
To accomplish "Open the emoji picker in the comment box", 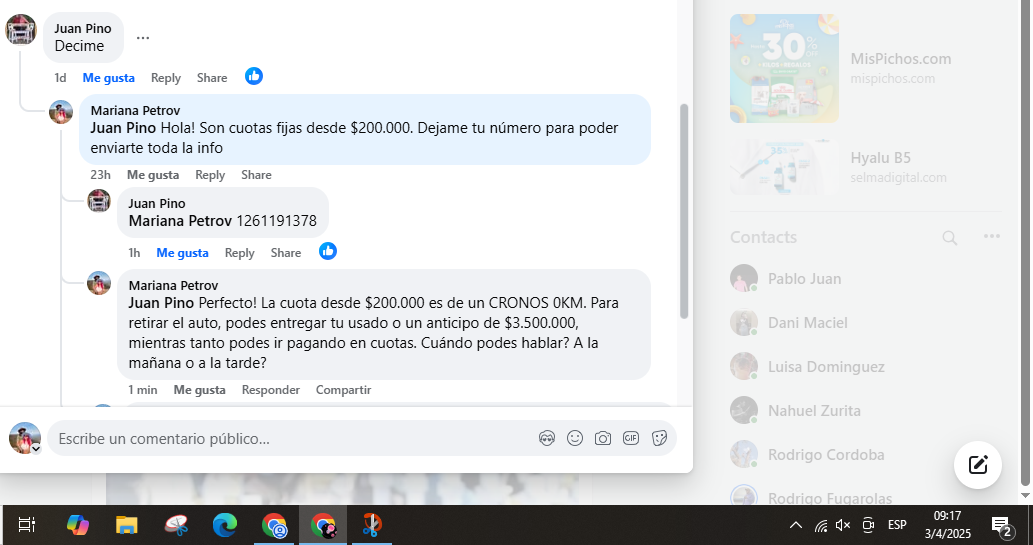I will pyautogui.click(x=575, y=438).
